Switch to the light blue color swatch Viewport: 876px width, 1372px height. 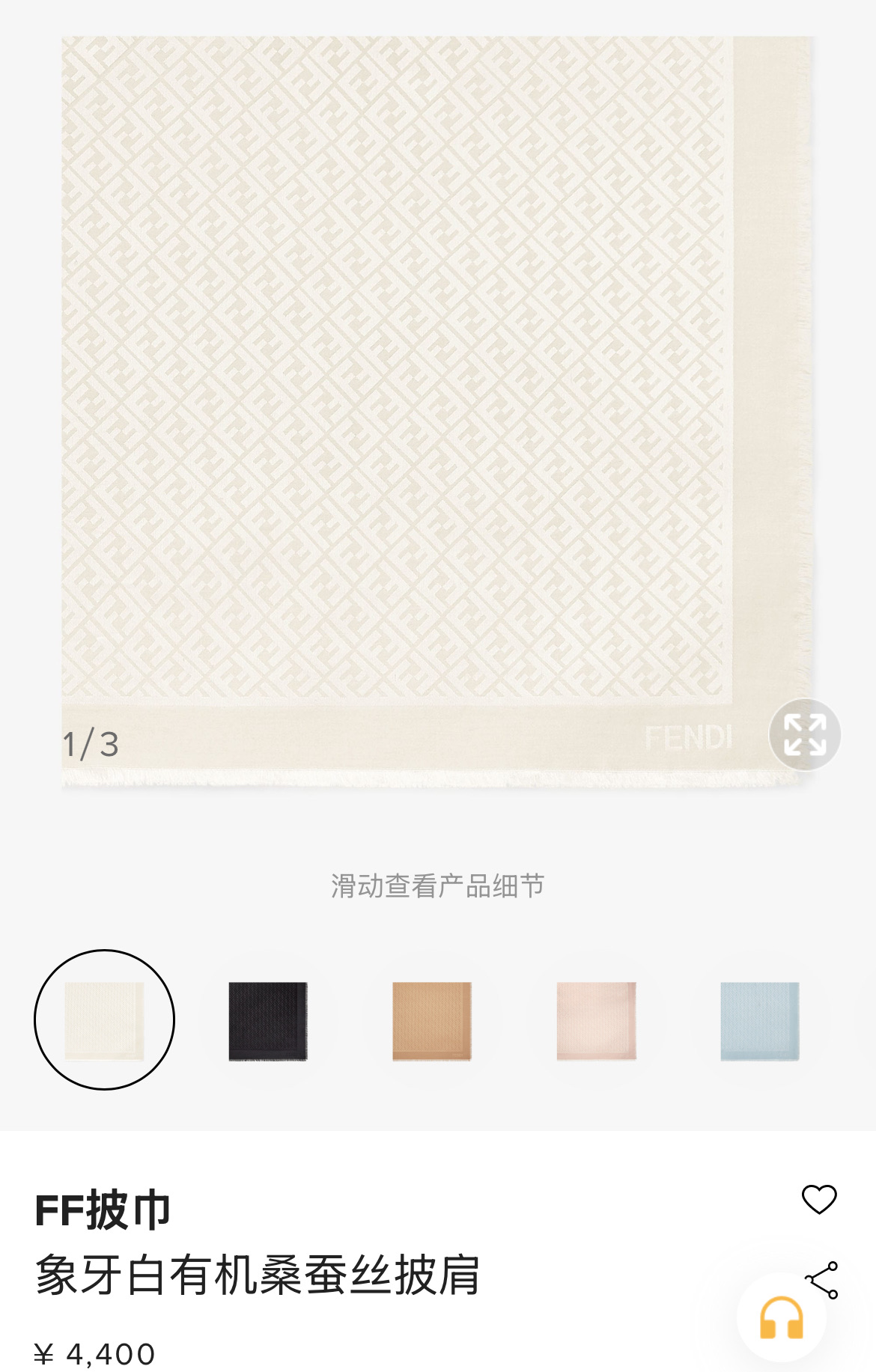(760, 1021)
